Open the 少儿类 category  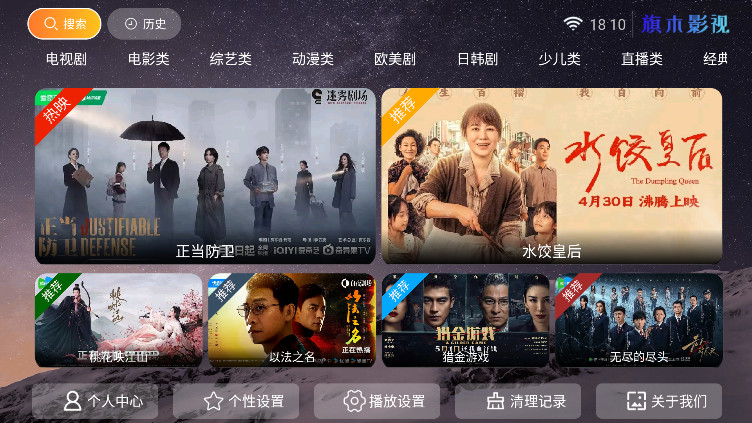point(559,59)
